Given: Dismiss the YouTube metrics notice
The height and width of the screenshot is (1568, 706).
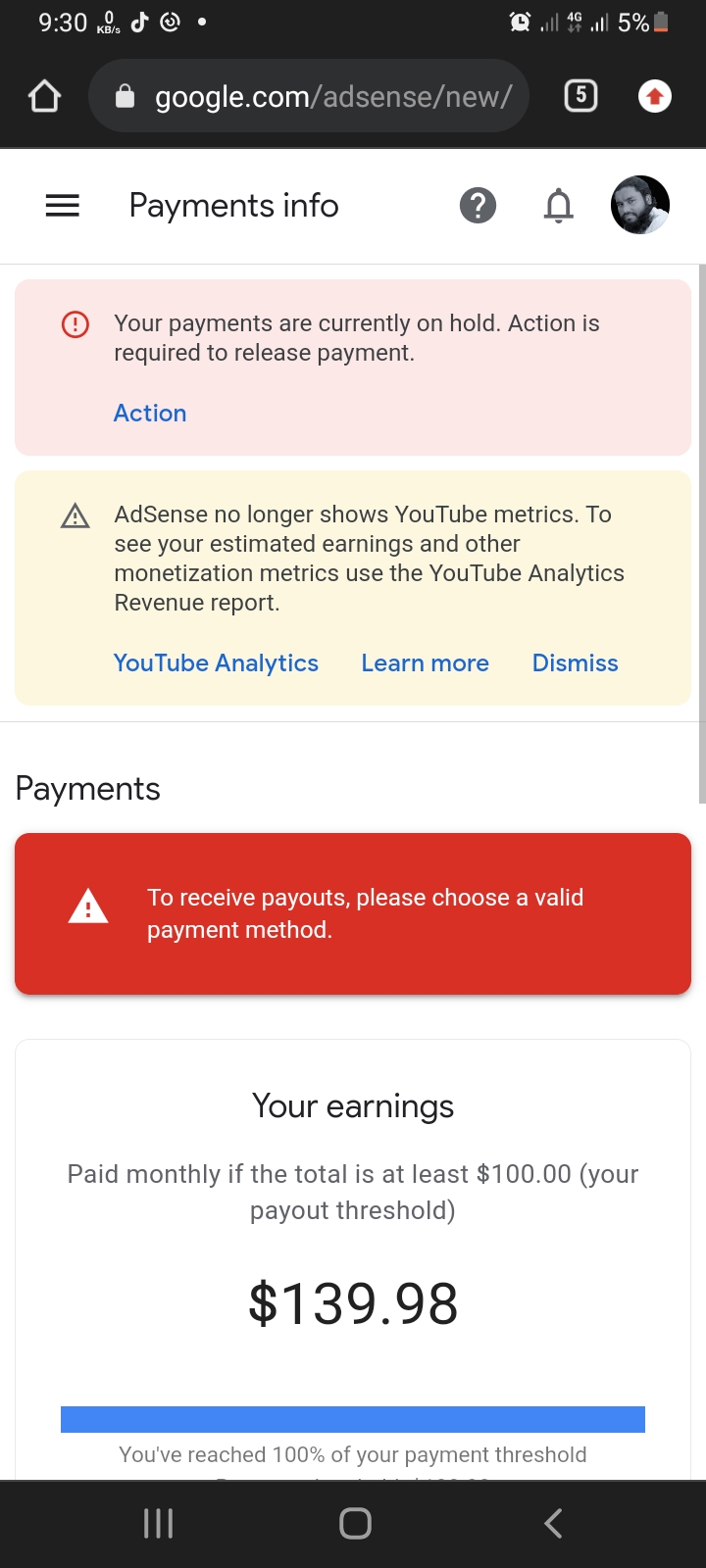Looking at the screenshot, I should [575, 663].
